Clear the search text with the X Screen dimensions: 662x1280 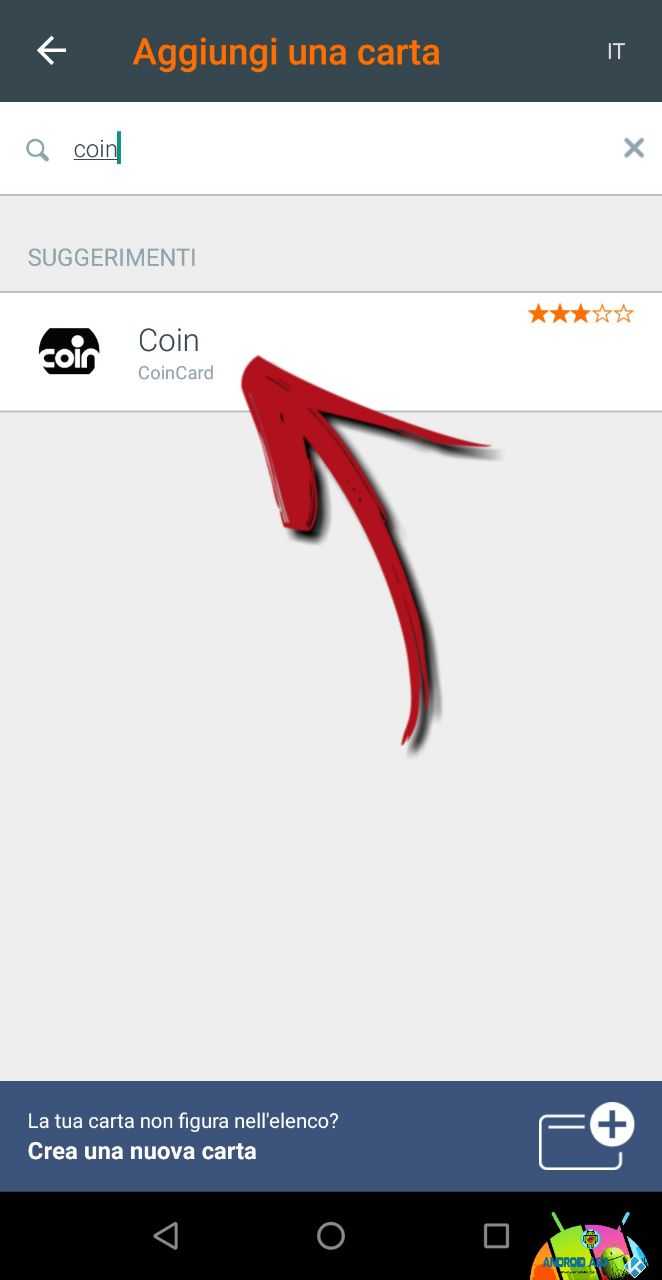pos(634,148)
